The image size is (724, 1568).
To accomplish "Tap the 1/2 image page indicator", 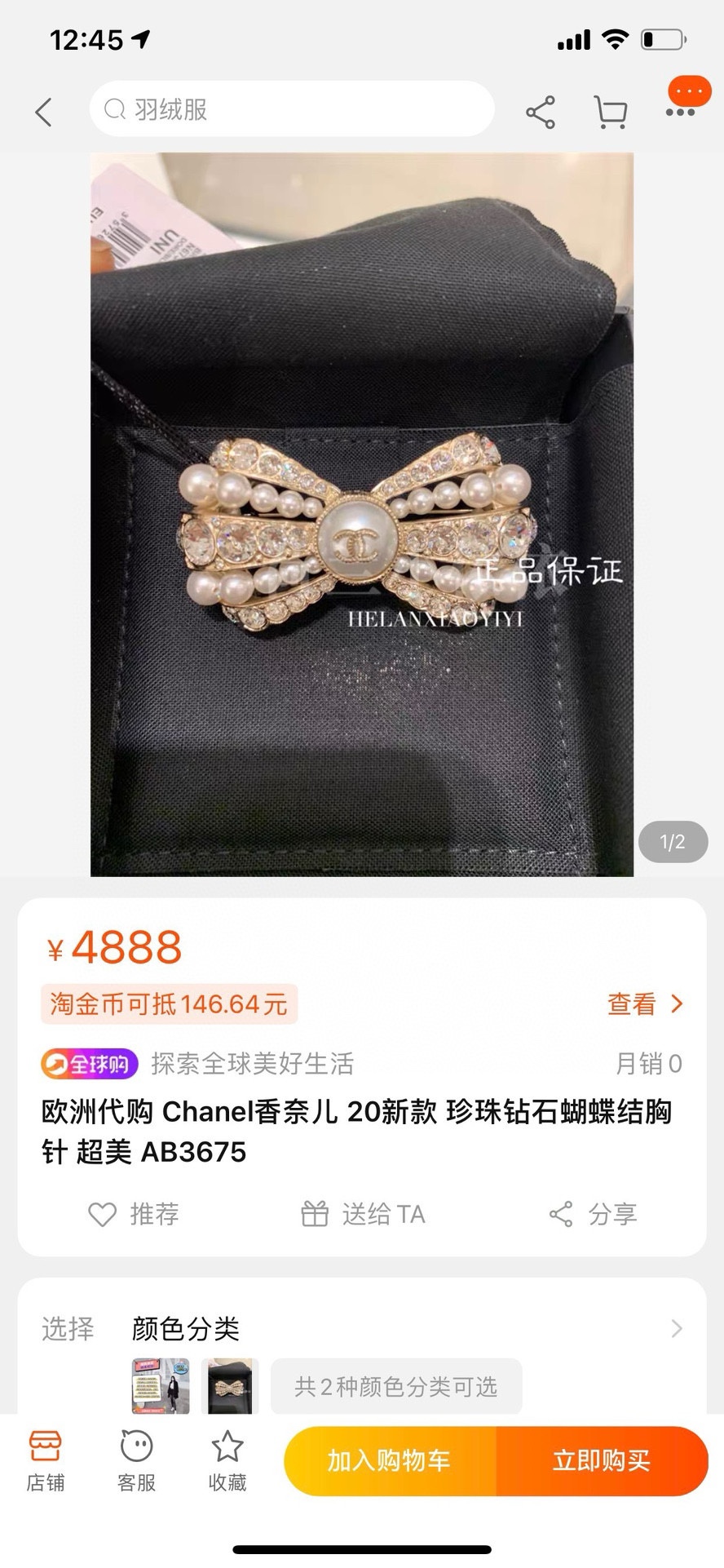I will click(x=672, y=841).
